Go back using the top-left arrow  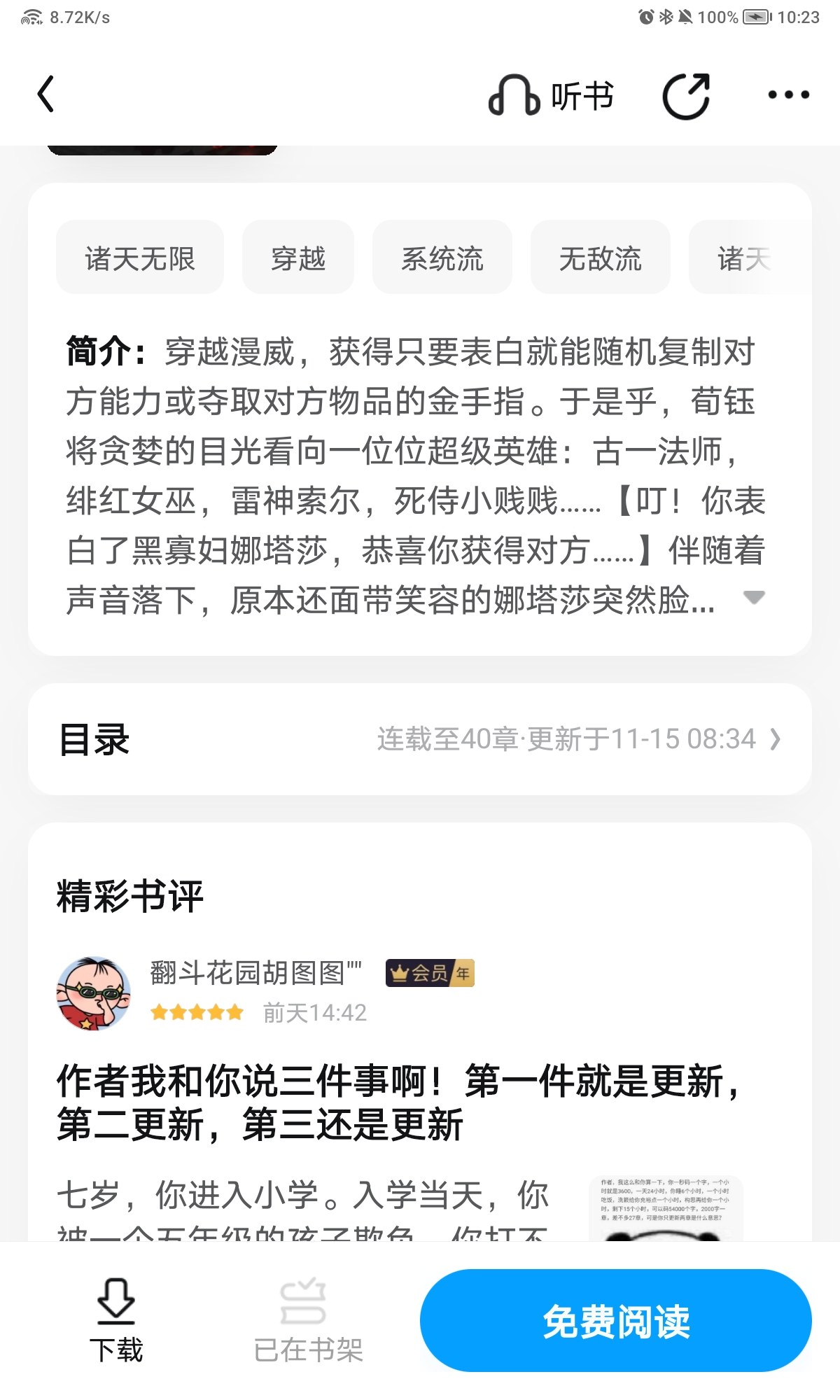(x=46, y=94)
